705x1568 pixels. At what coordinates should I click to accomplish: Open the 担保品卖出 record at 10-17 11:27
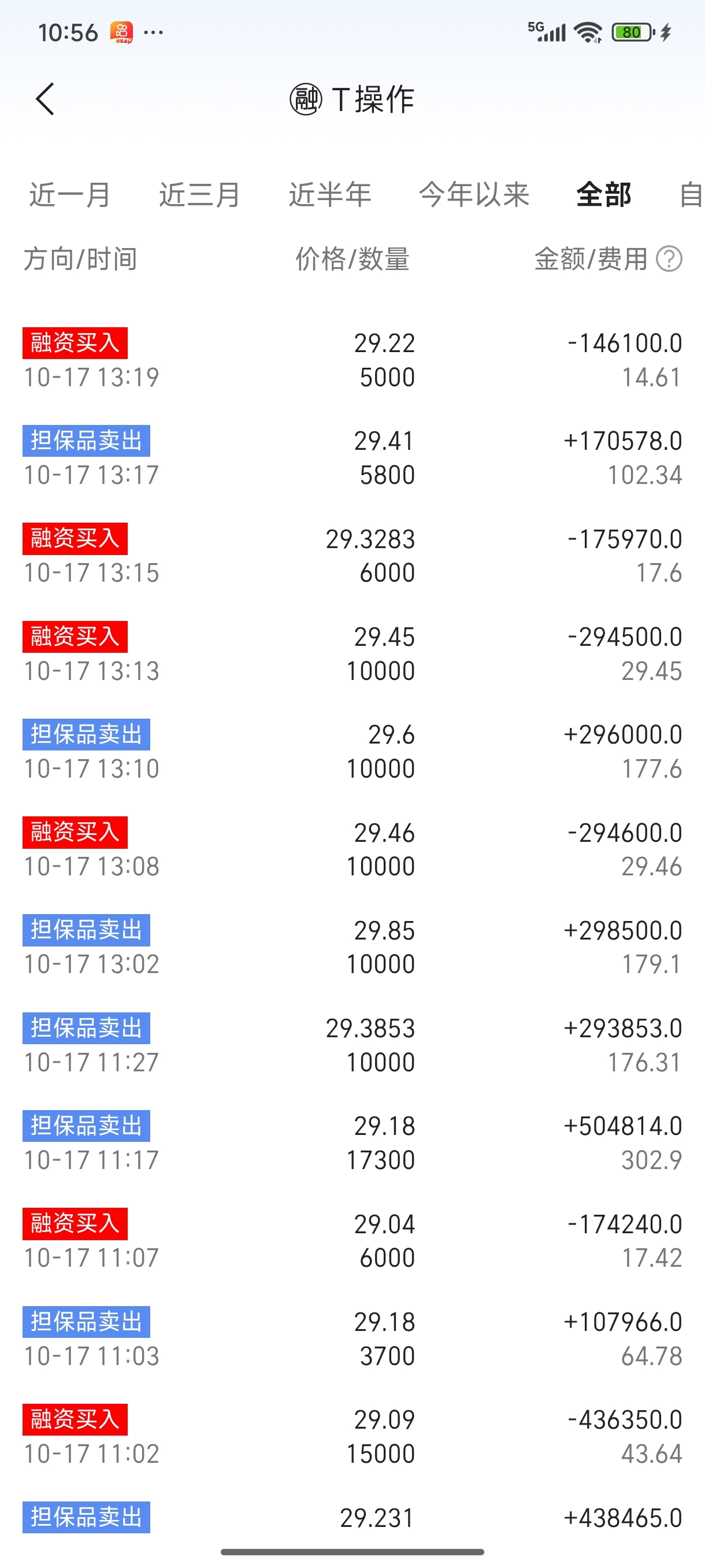coord(352,1045)
